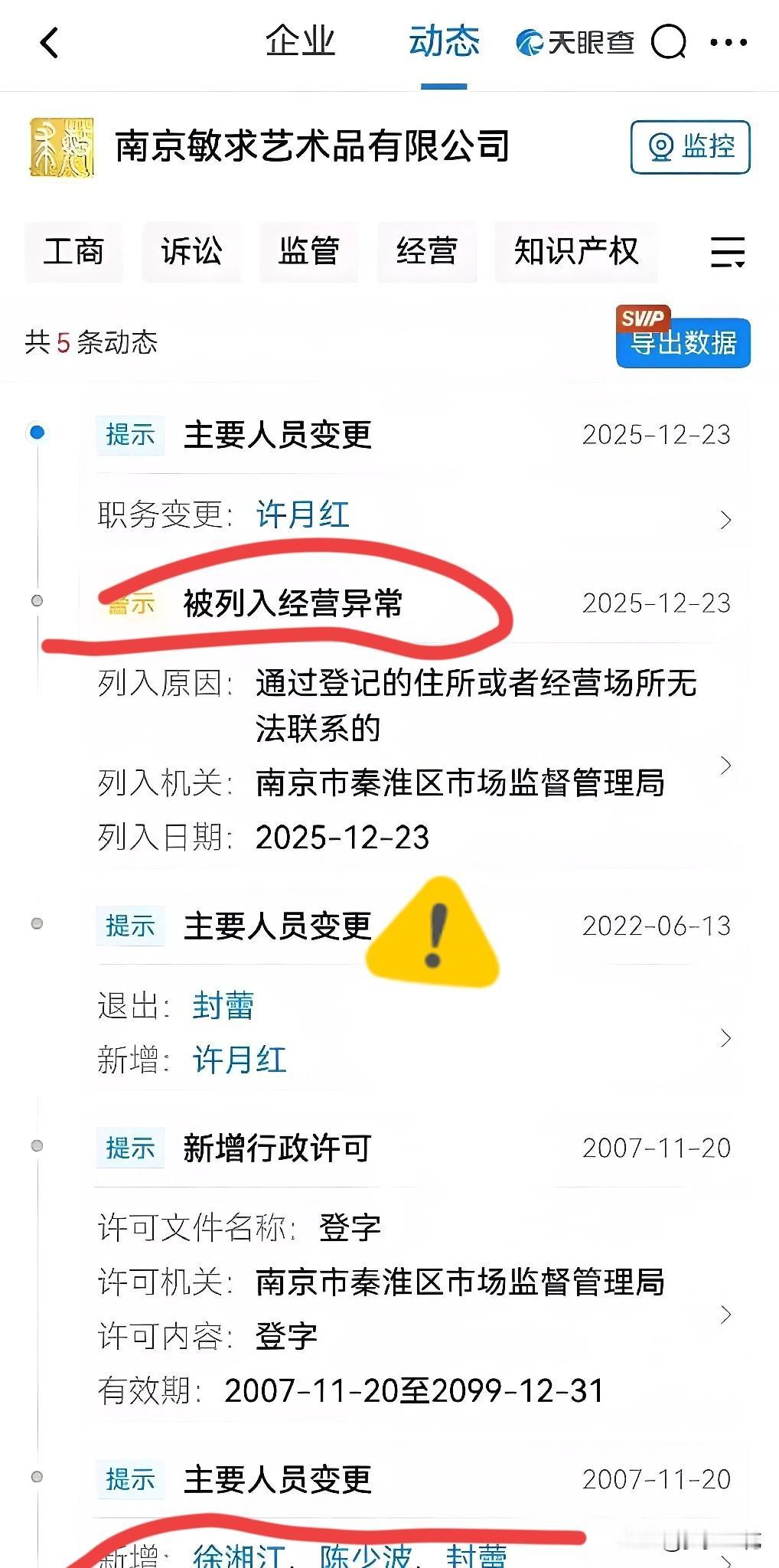Tap the 导出数据 export button
779x1568 pixels.
click(684, 345)
